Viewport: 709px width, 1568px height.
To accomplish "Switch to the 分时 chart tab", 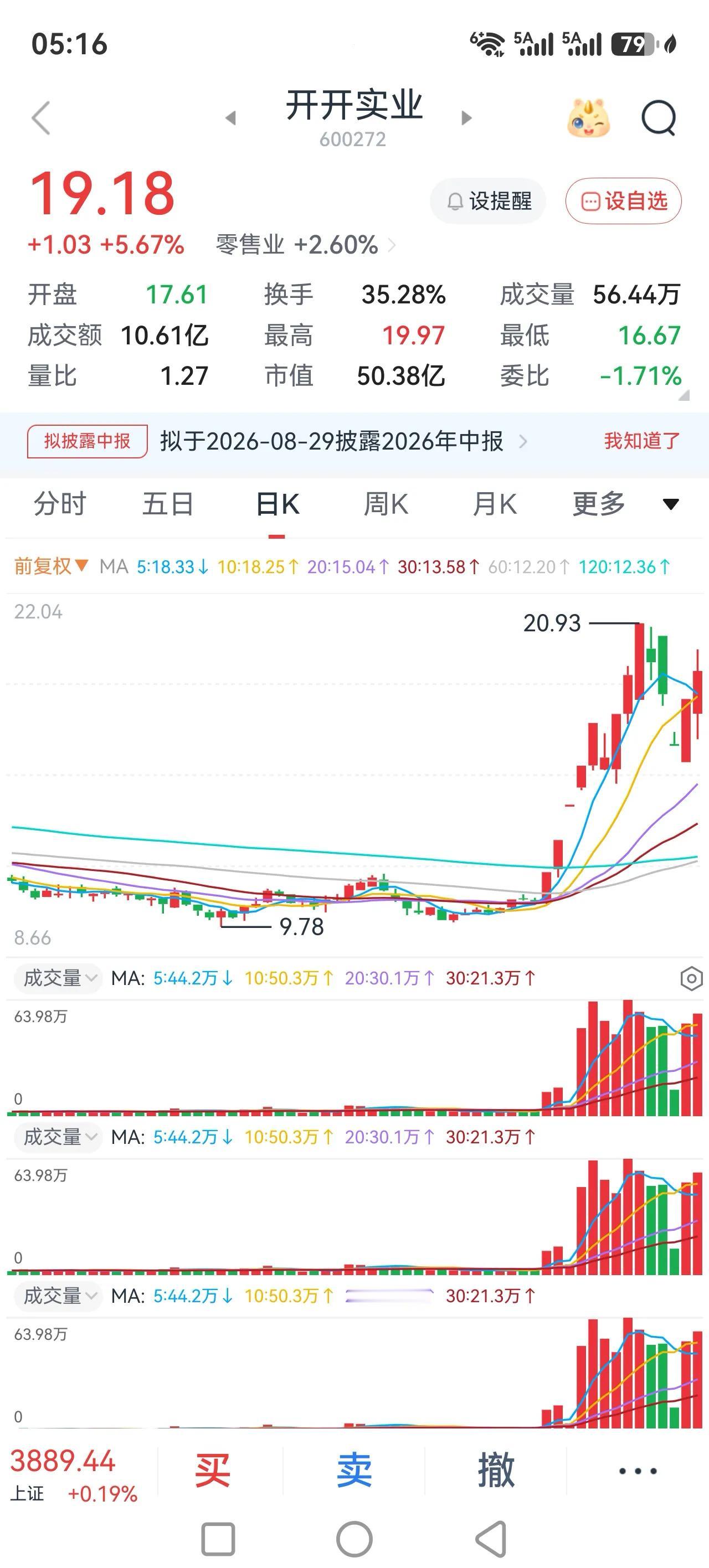I will (60, 504).
